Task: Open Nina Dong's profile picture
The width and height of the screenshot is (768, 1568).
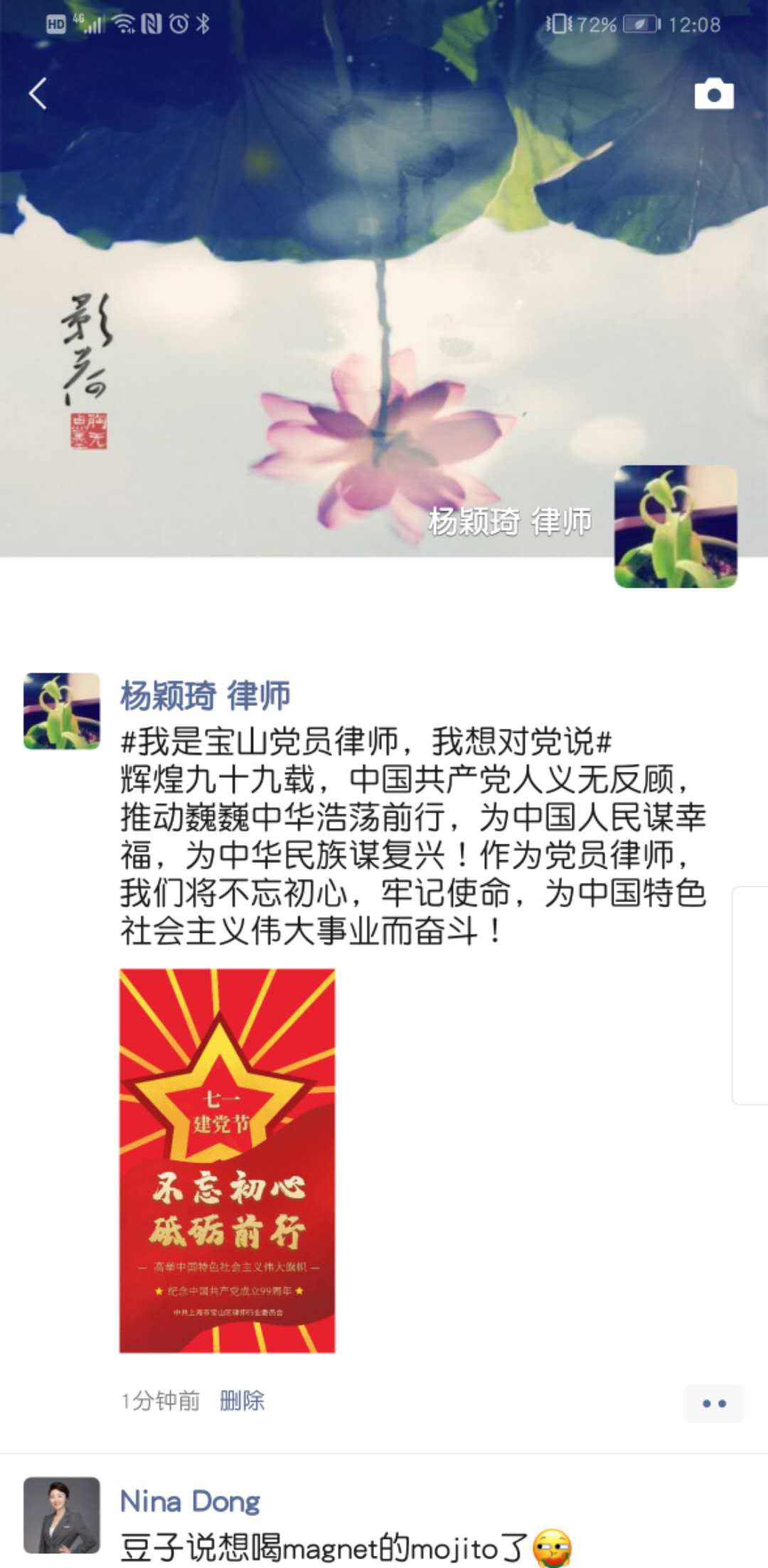Action: pyautogui.click(x=62, y=1515)
